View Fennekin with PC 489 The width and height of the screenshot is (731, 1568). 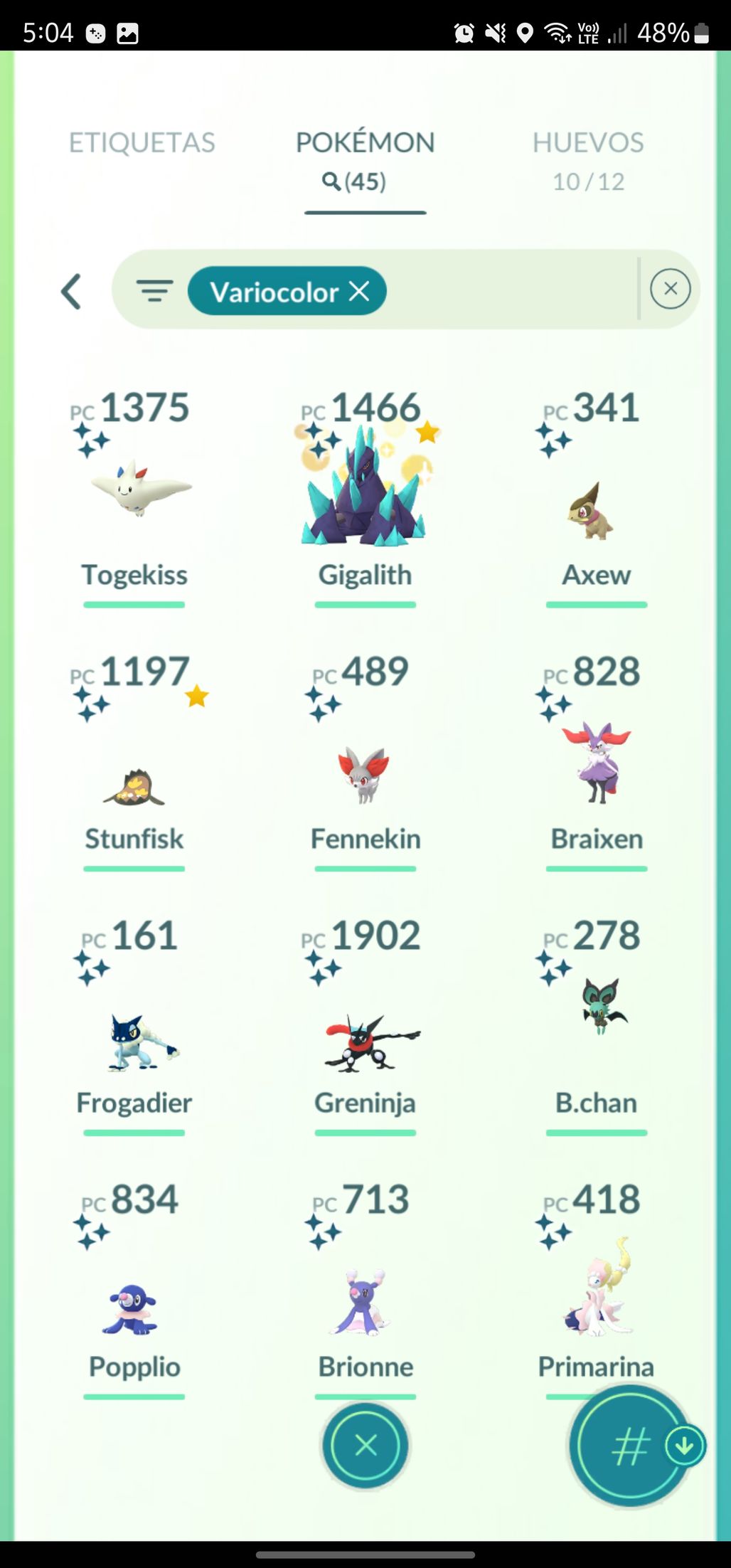tap(365, 775)
